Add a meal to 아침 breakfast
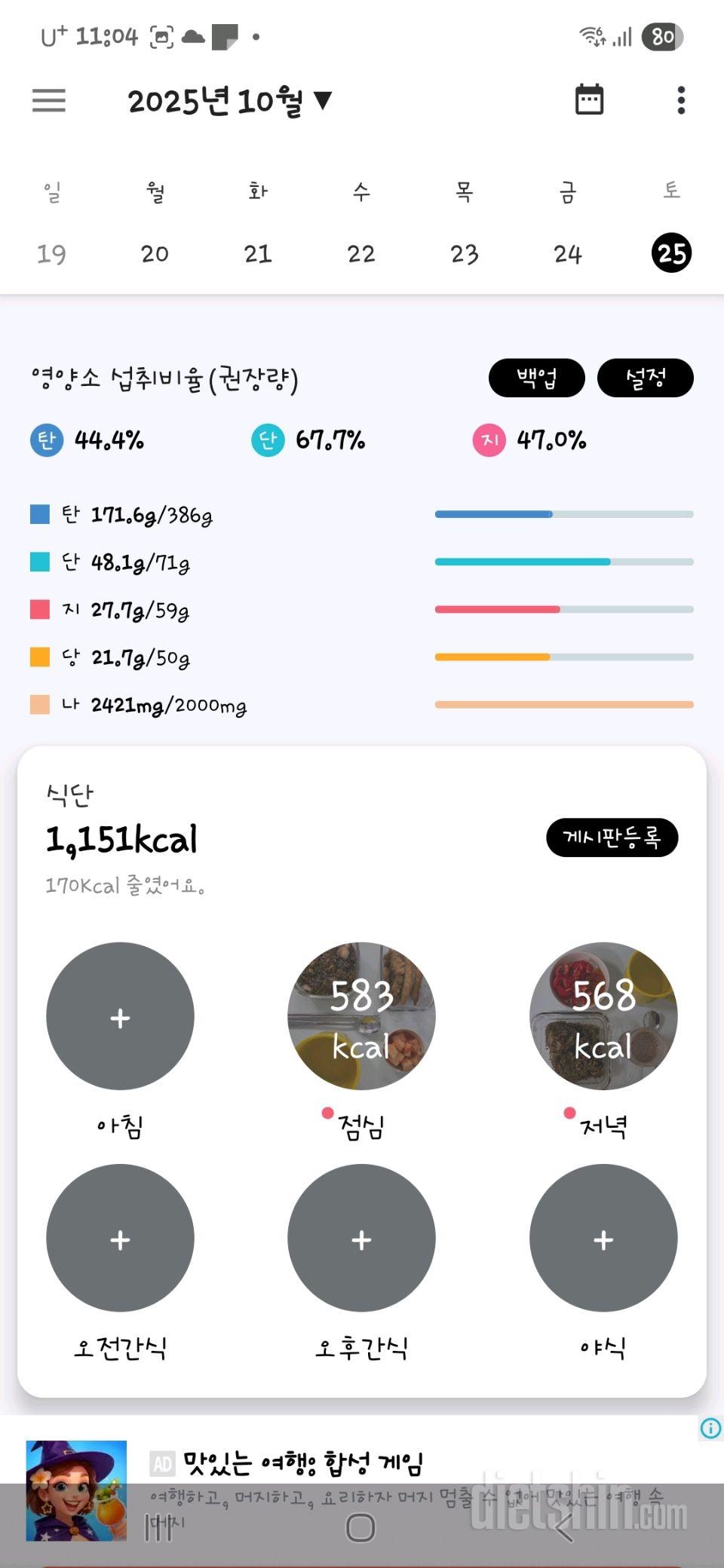The width and height of the screenshot is (724, 1568). point(120,1016)
